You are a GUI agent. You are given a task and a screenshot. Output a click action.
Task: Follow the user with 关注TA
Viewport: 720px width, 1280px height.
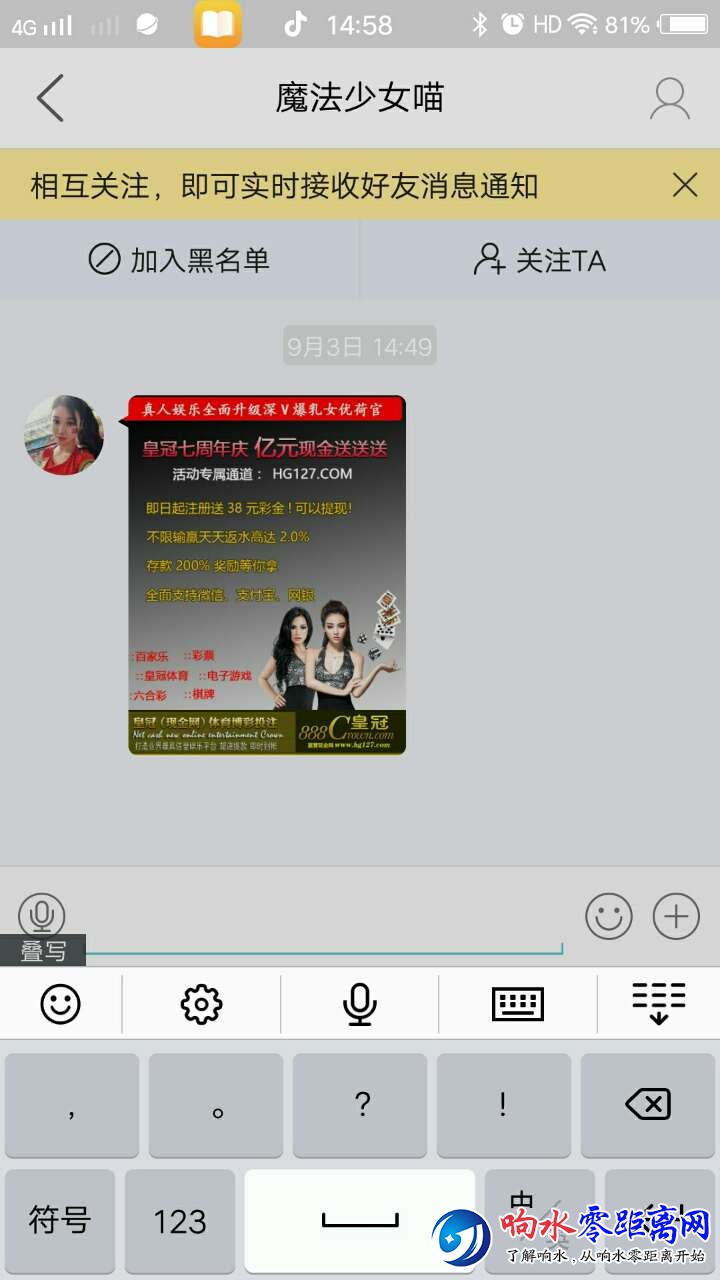coord(540,260)
